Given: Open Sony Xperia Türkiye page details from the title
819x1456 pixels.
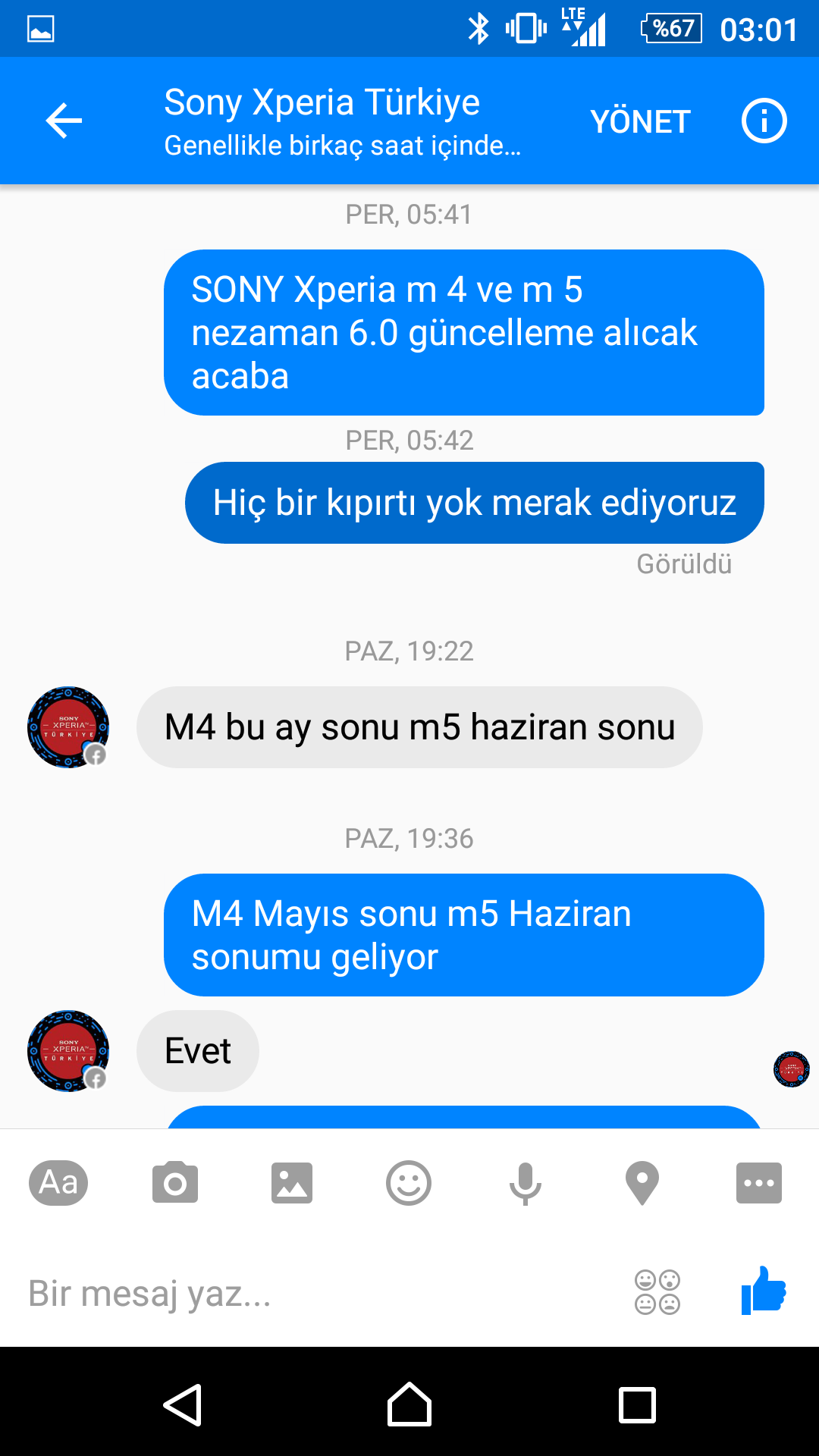Looking at the screenshot, I should coord(322,103).
